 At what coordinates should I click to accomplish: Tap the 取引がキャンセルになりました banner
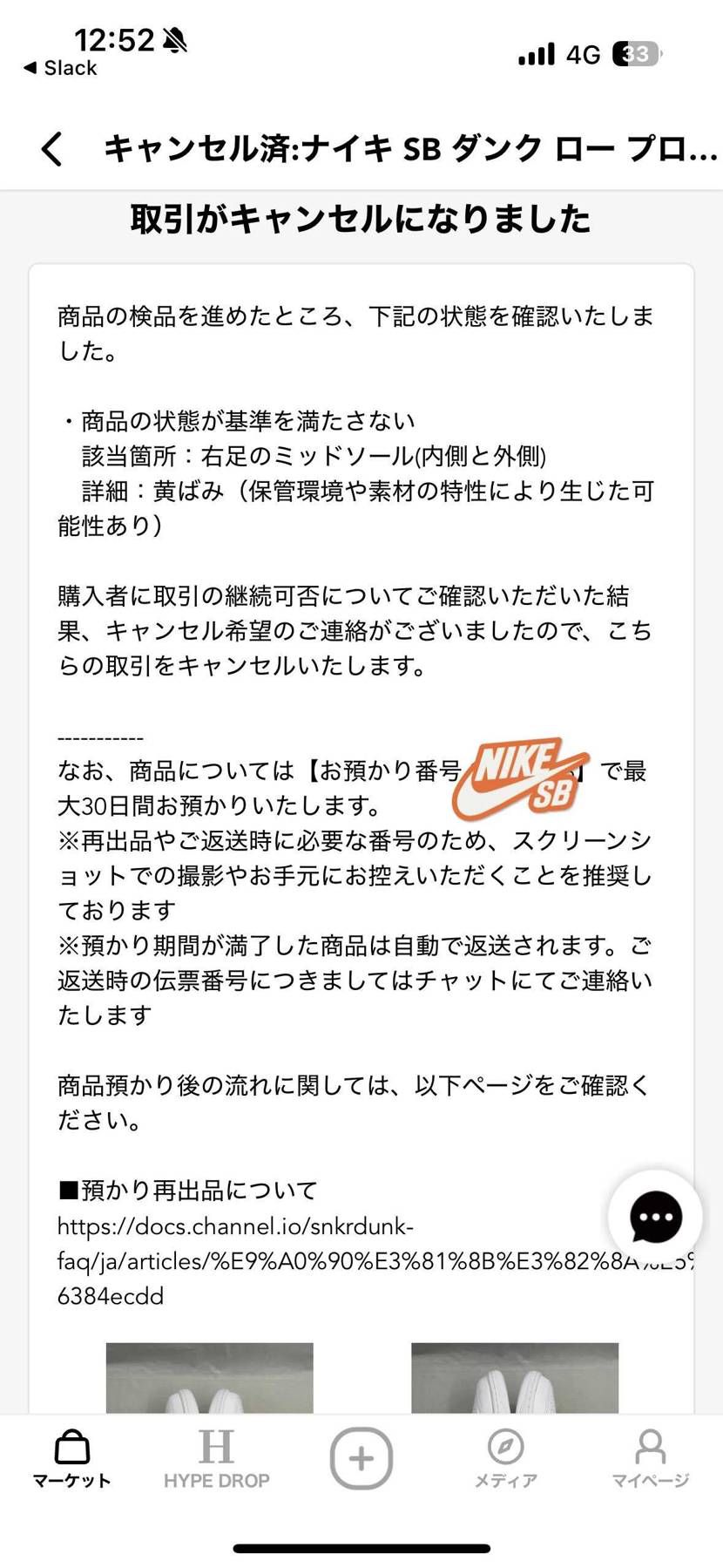361,220
